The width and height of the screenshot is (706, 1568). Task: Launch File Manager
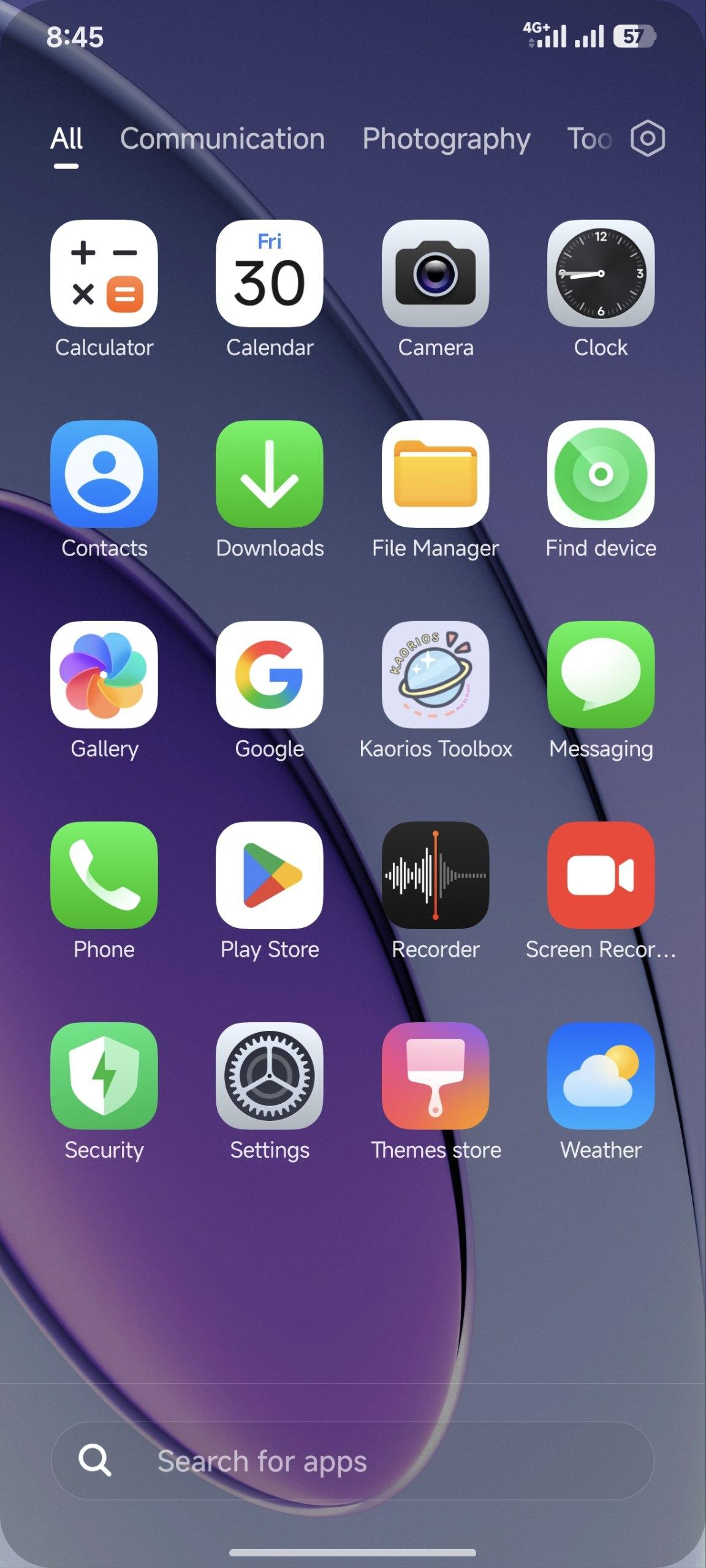point(435,474)
